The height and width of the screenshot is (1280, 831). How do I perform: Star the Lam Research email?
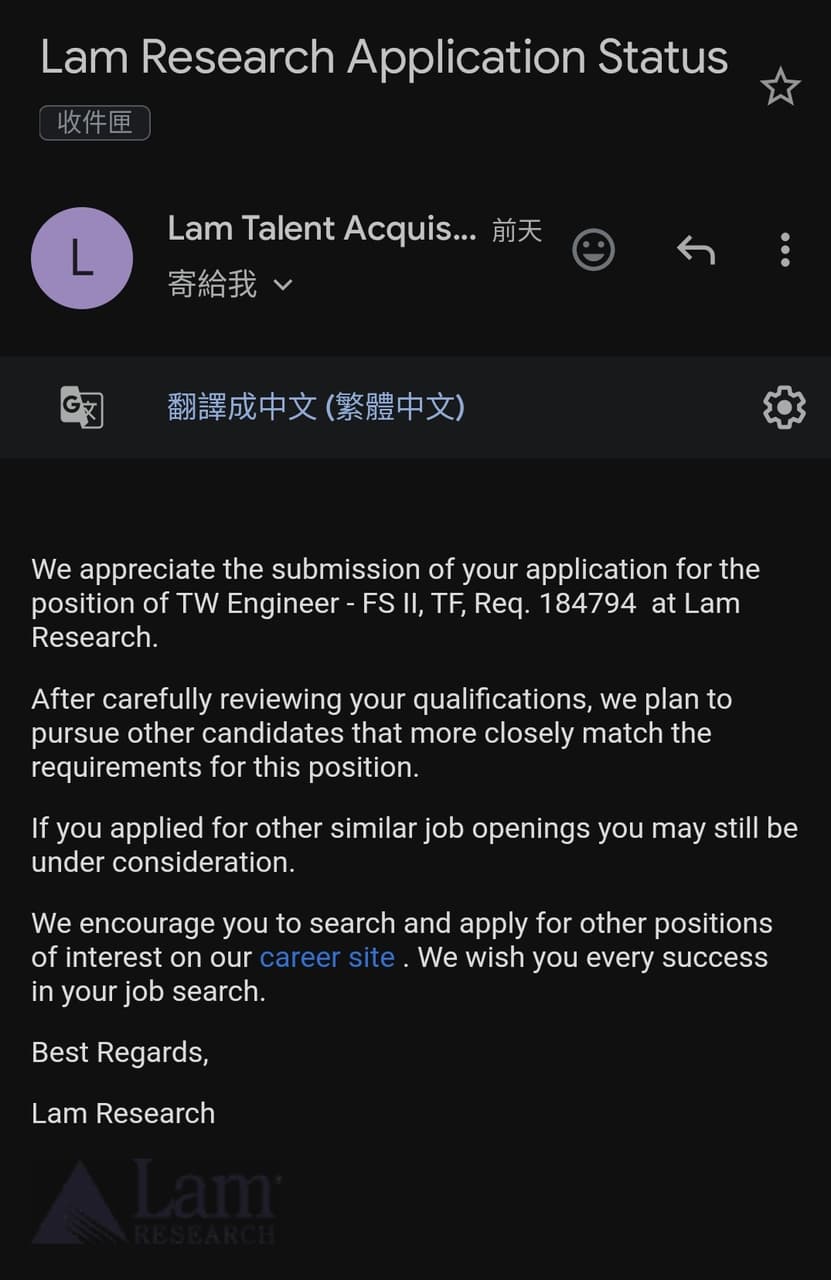pos(780,86)
